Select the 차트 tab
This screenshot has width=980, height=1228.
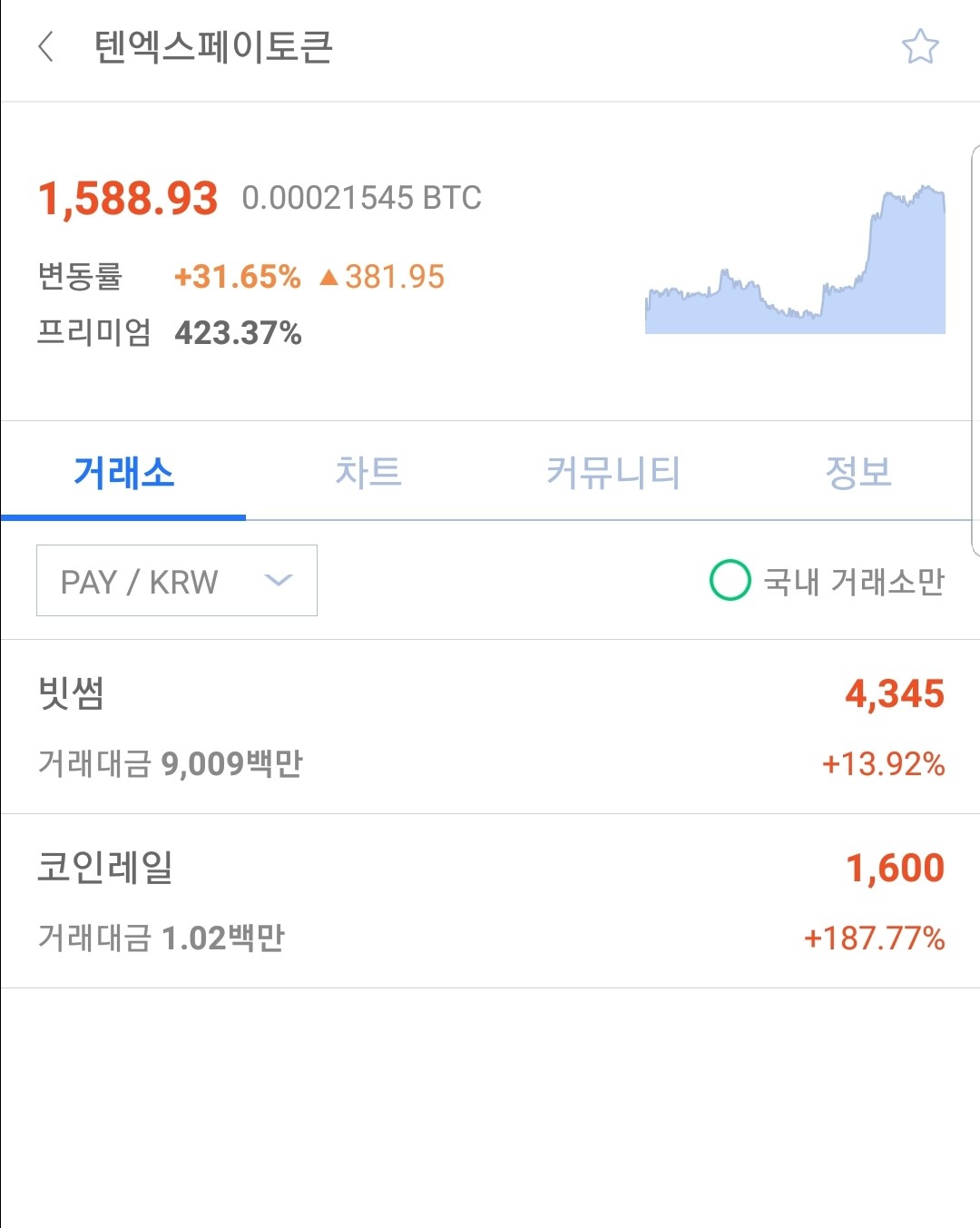368,472
